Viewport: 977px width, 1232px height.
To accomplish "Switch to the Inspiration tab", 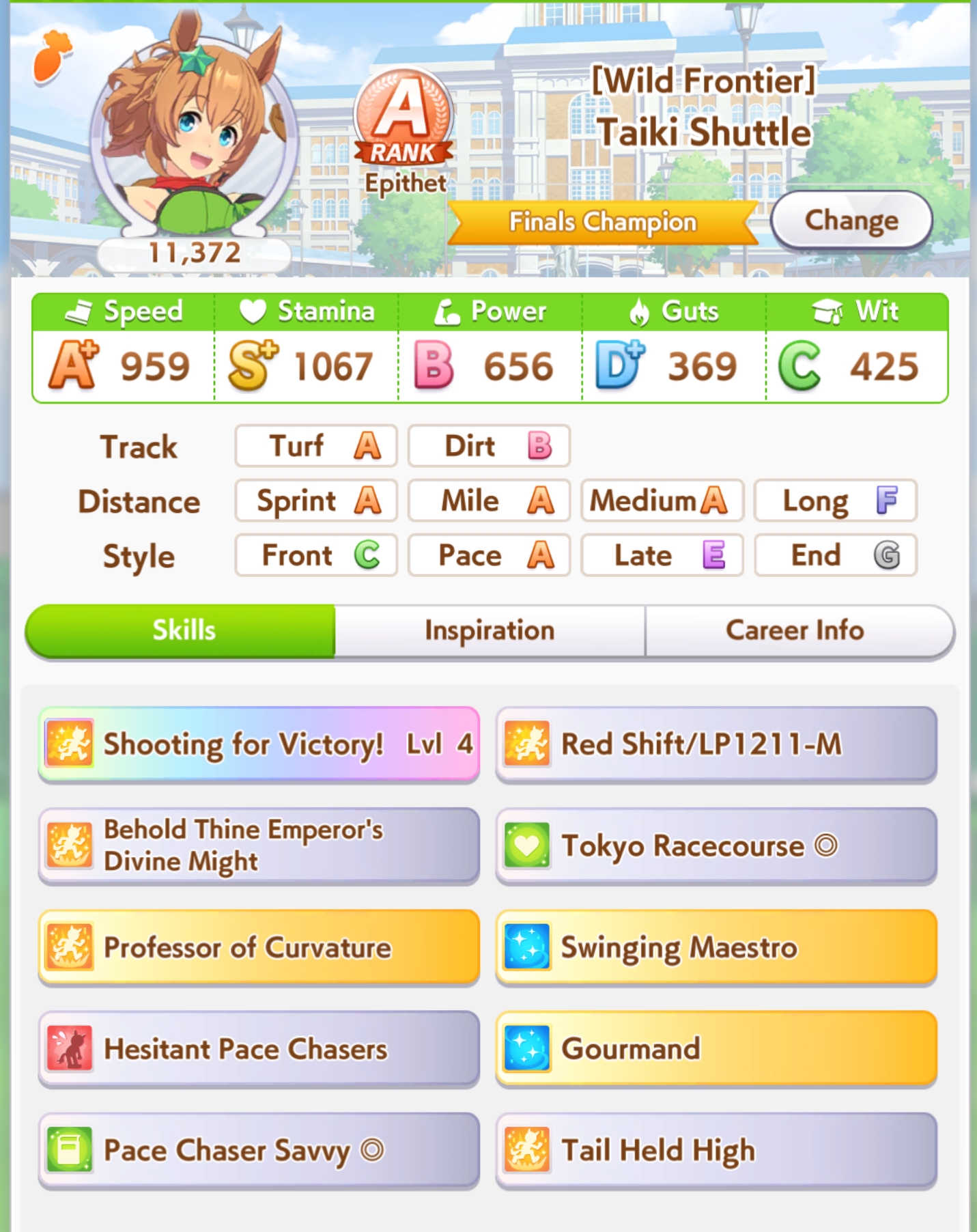I will (490, 630).
